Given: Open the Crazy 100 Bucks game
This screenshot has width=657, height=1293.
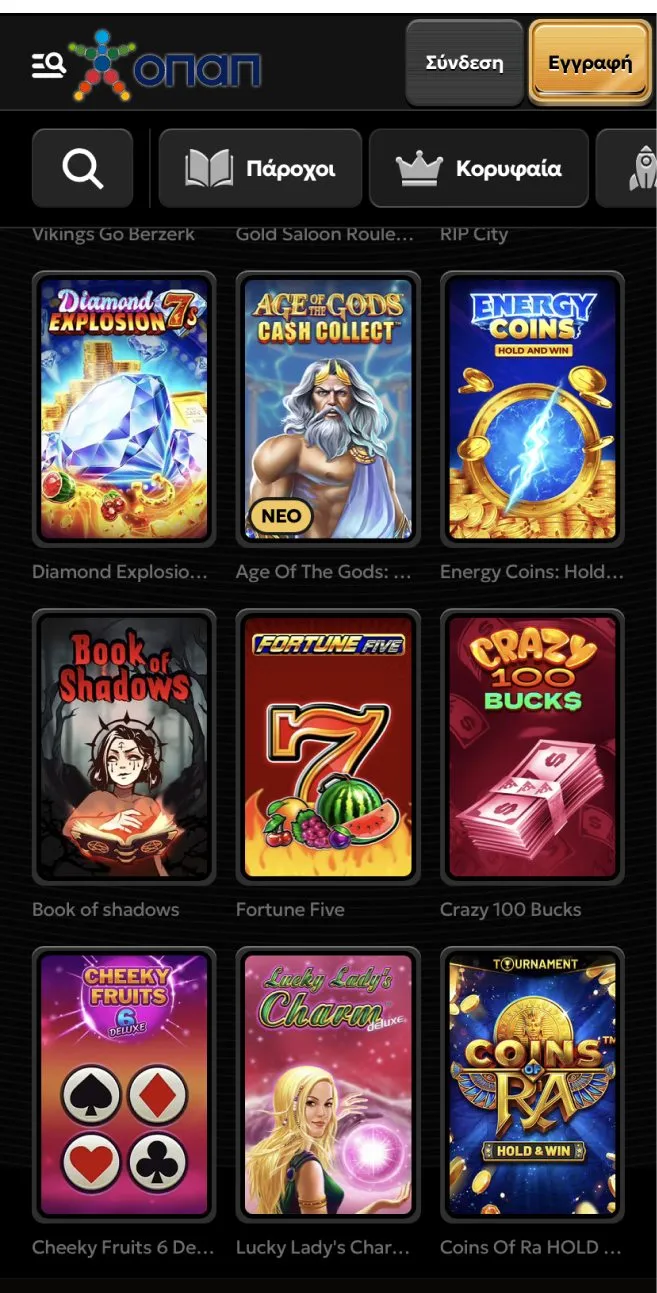Looking at the screenshot, I should (x=532, y=747).
